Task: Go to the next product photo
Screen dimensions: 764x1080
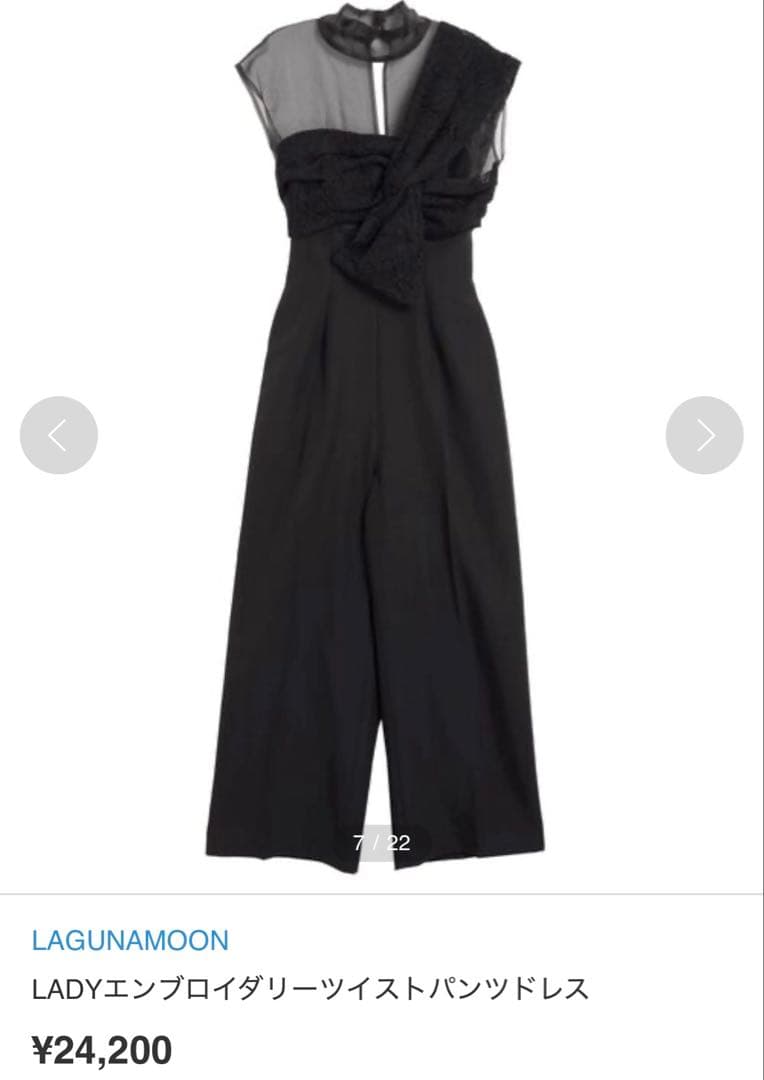Action: click(x=705, y=436)
